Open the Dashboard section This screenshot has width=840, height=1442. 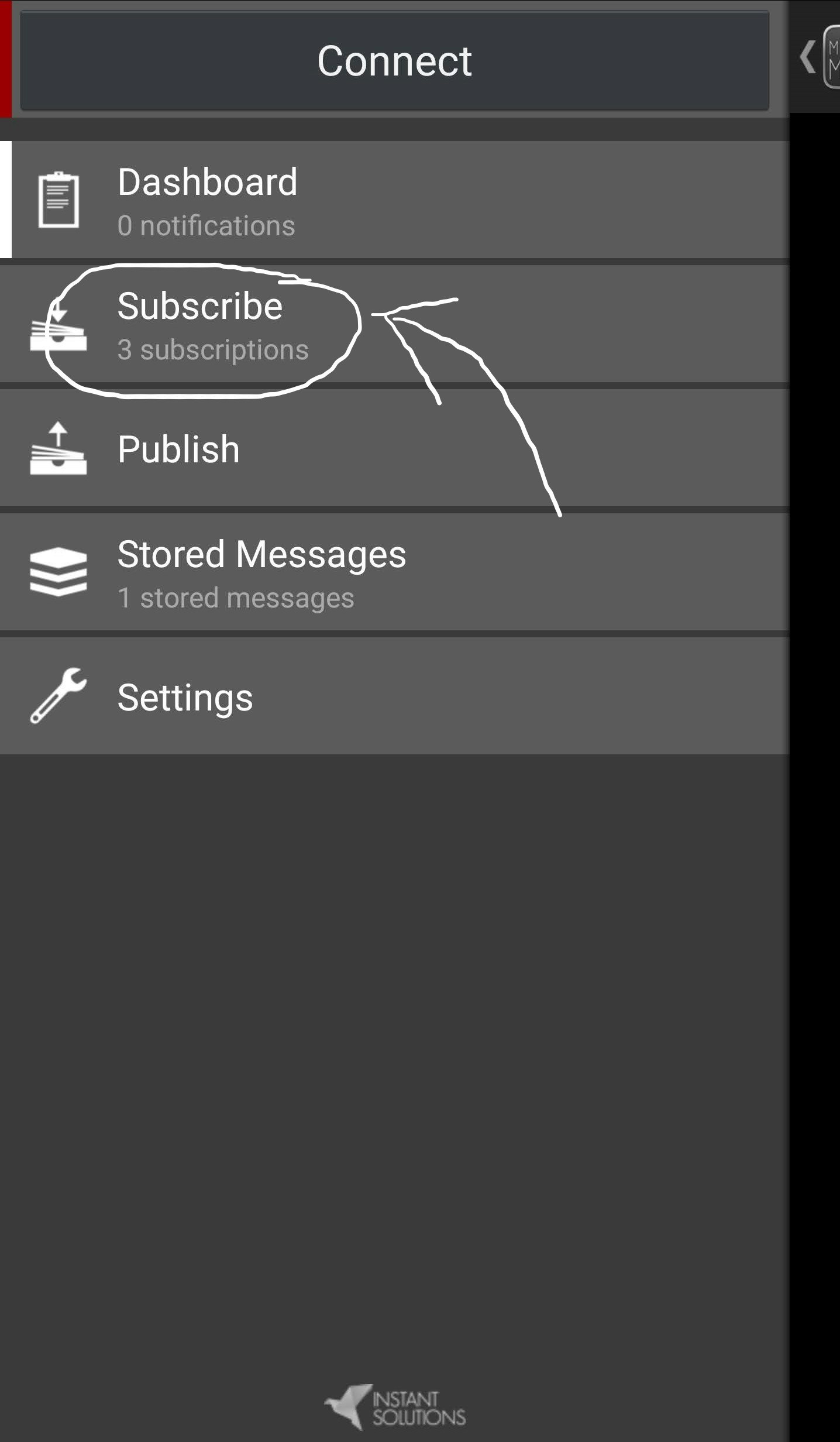coord(394,200)
